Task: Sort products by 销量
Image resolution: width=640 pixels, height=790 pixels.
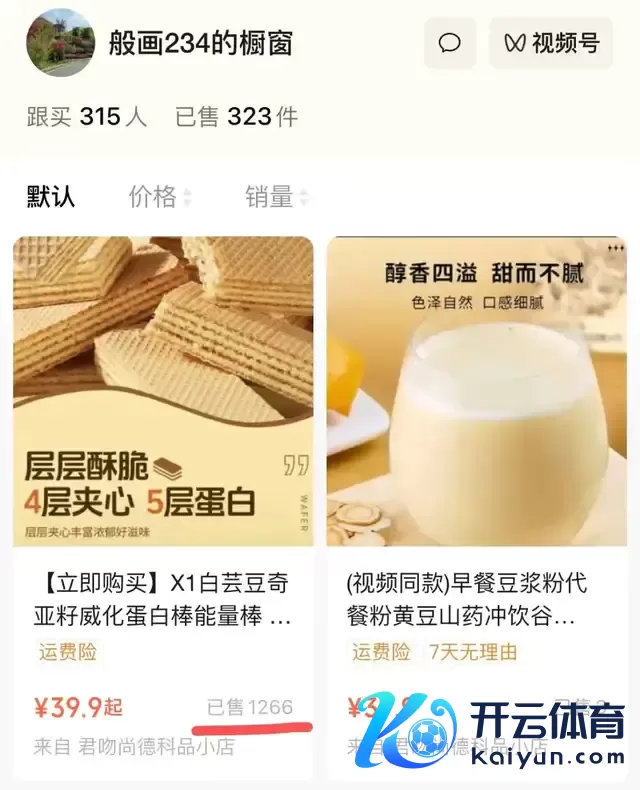Action: point(275,197)
